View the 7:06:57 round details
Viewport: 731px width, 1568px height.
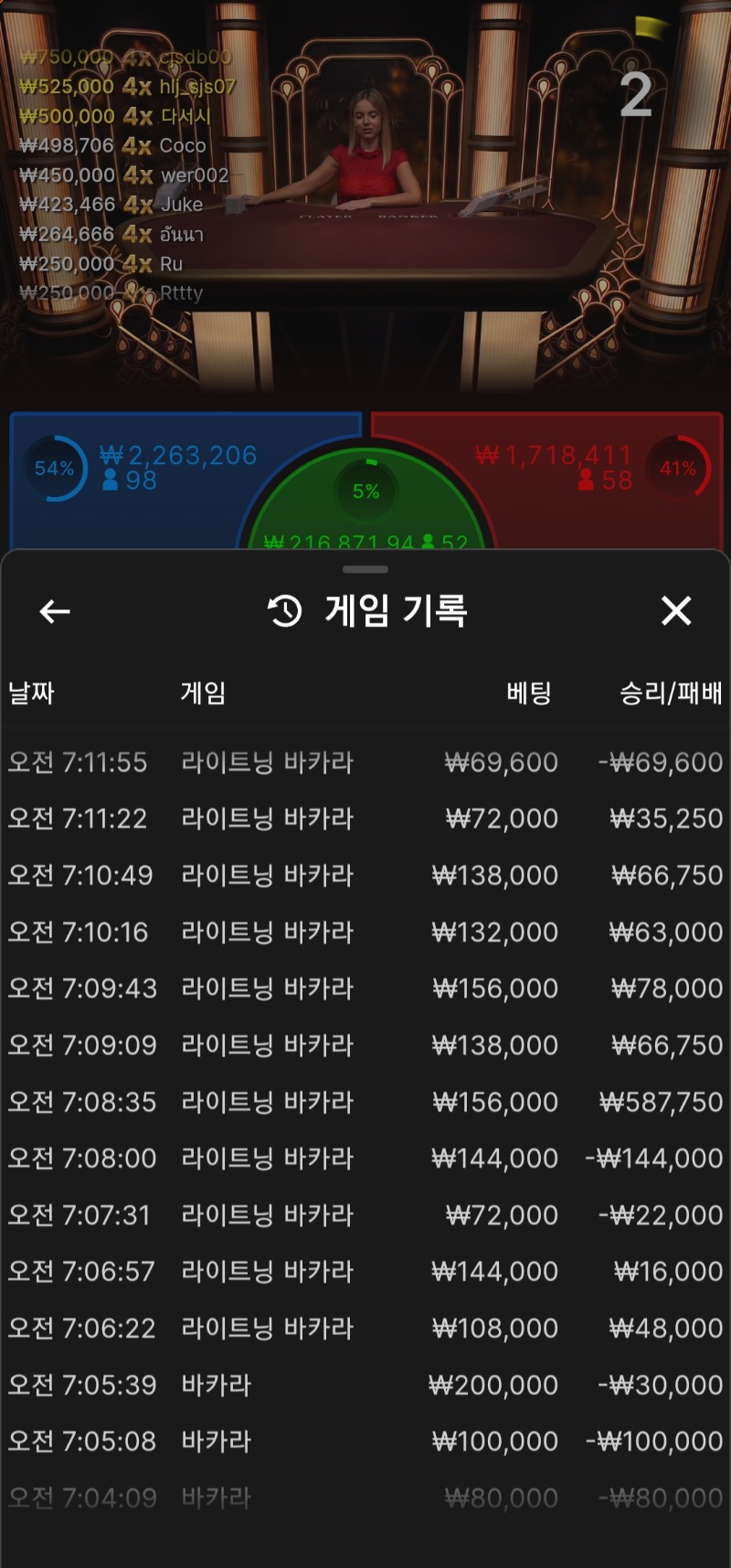click(x=365, y=1272)
